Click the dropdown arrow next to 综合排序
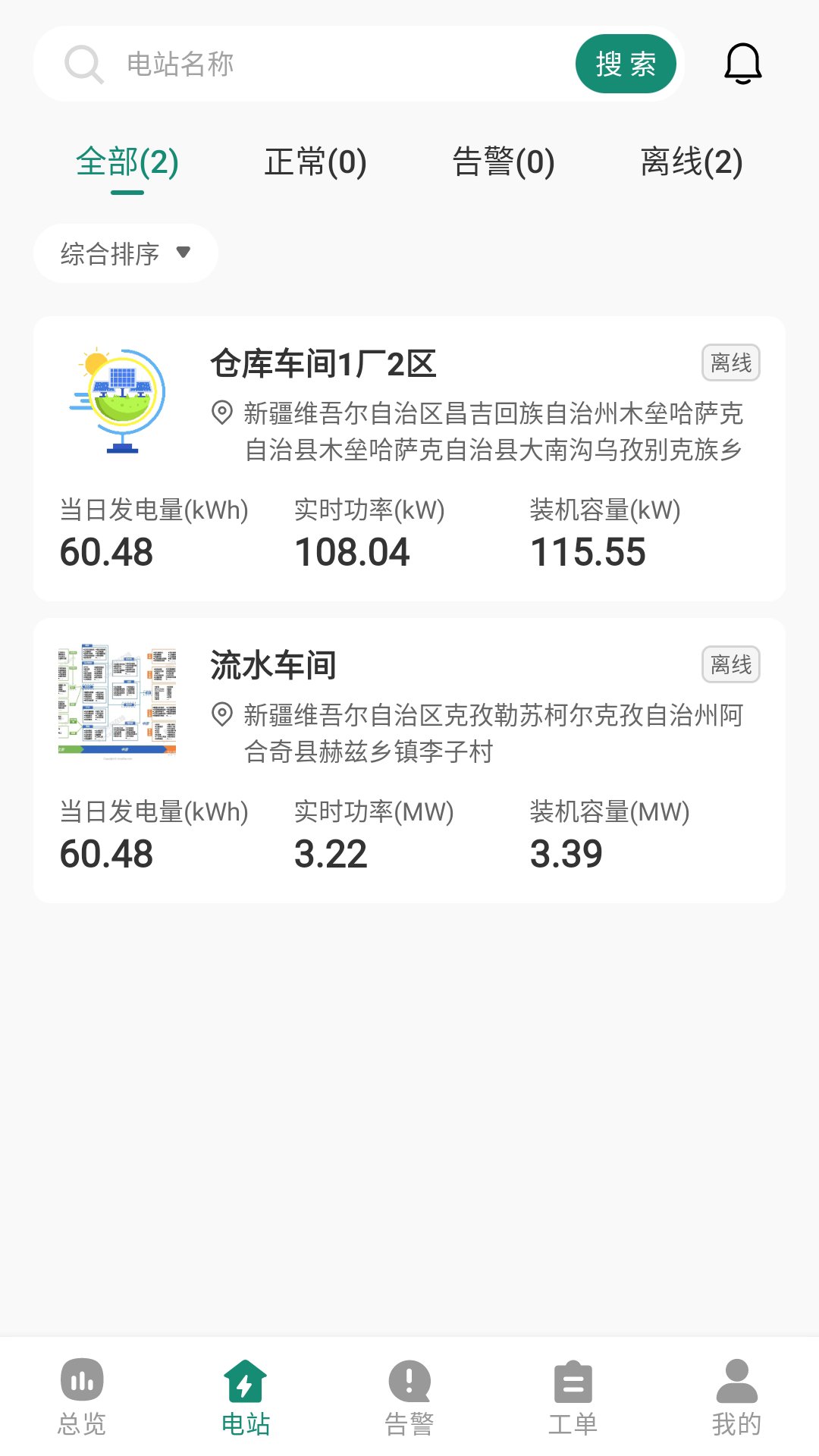 point(184,254)
